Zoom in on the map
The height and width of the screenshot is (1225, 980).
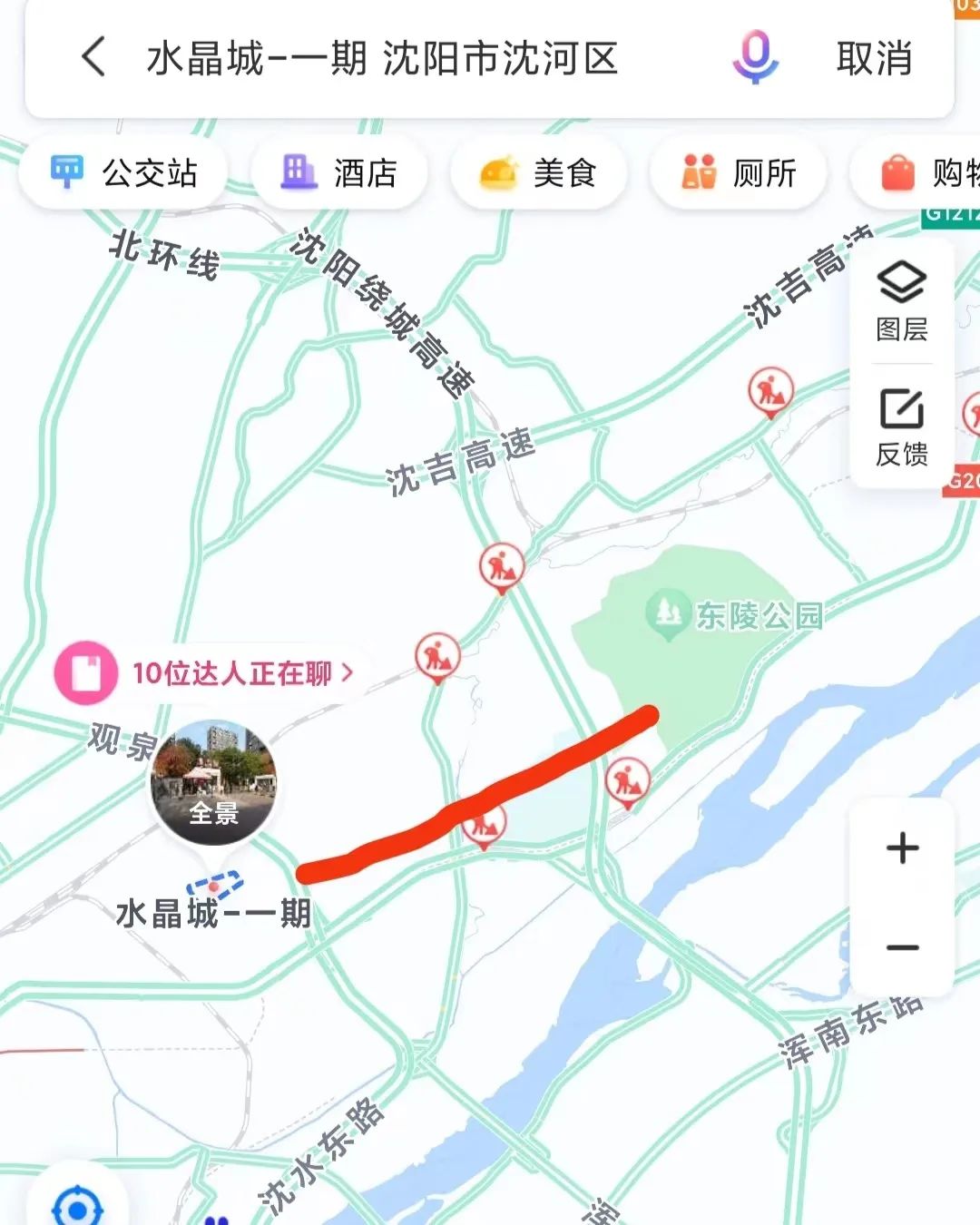[x=902, y=849]
